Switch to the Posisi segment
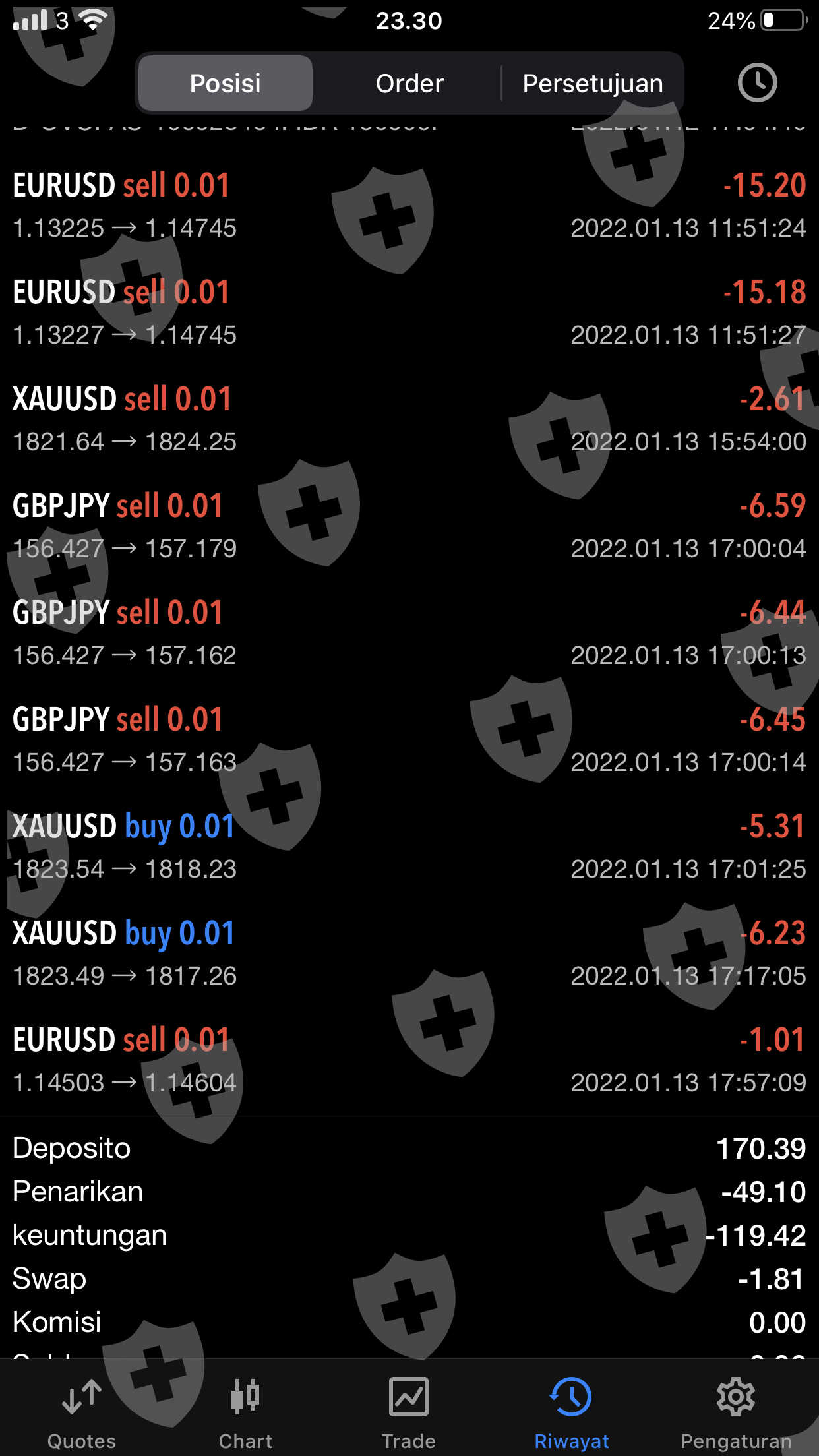Image resolution: width=819 pixels, height=1456 pixels. (x=225, y=84)
